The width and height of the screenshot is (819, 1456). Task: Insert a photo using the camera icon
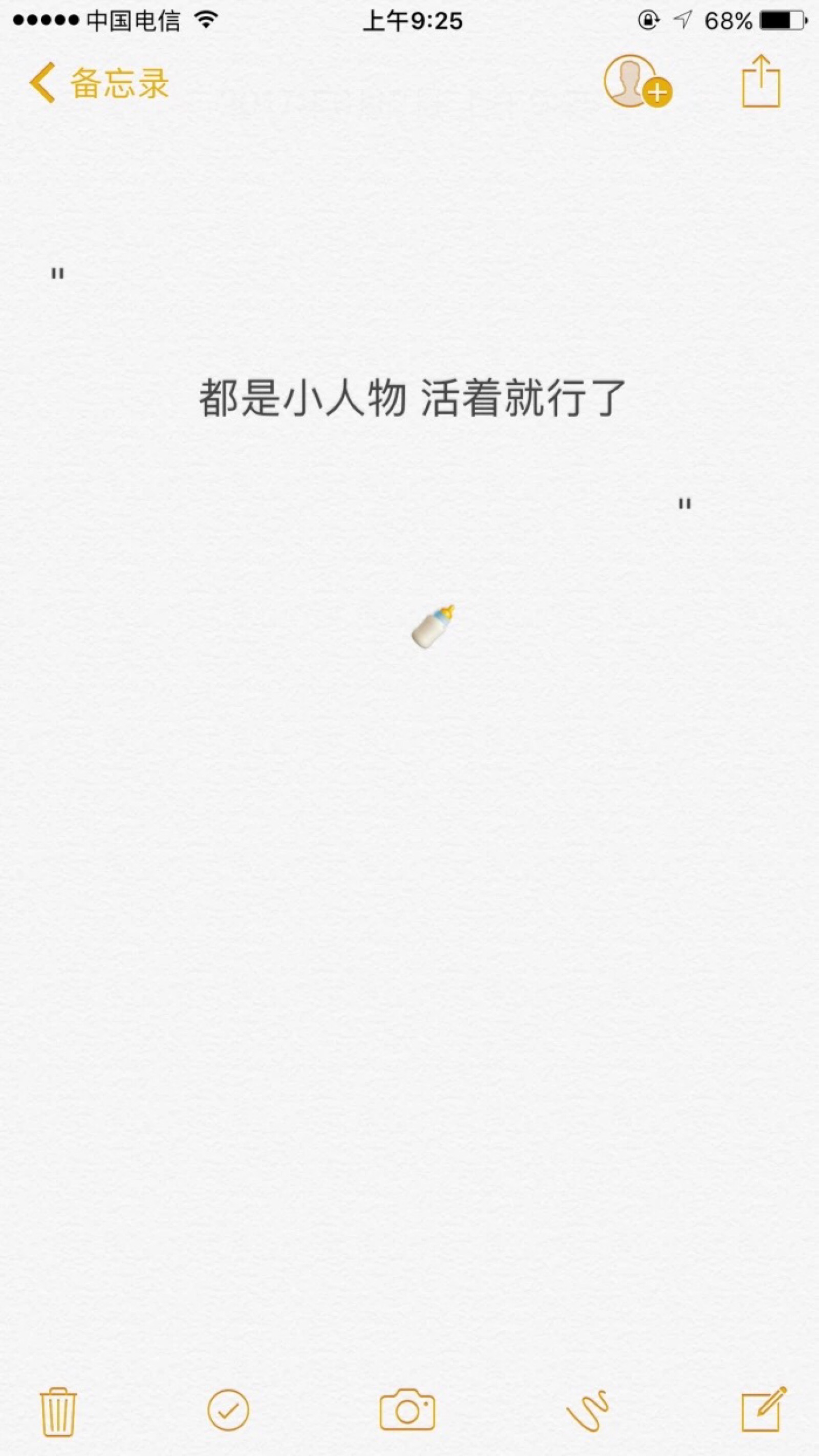click(x=407, y=1410)
